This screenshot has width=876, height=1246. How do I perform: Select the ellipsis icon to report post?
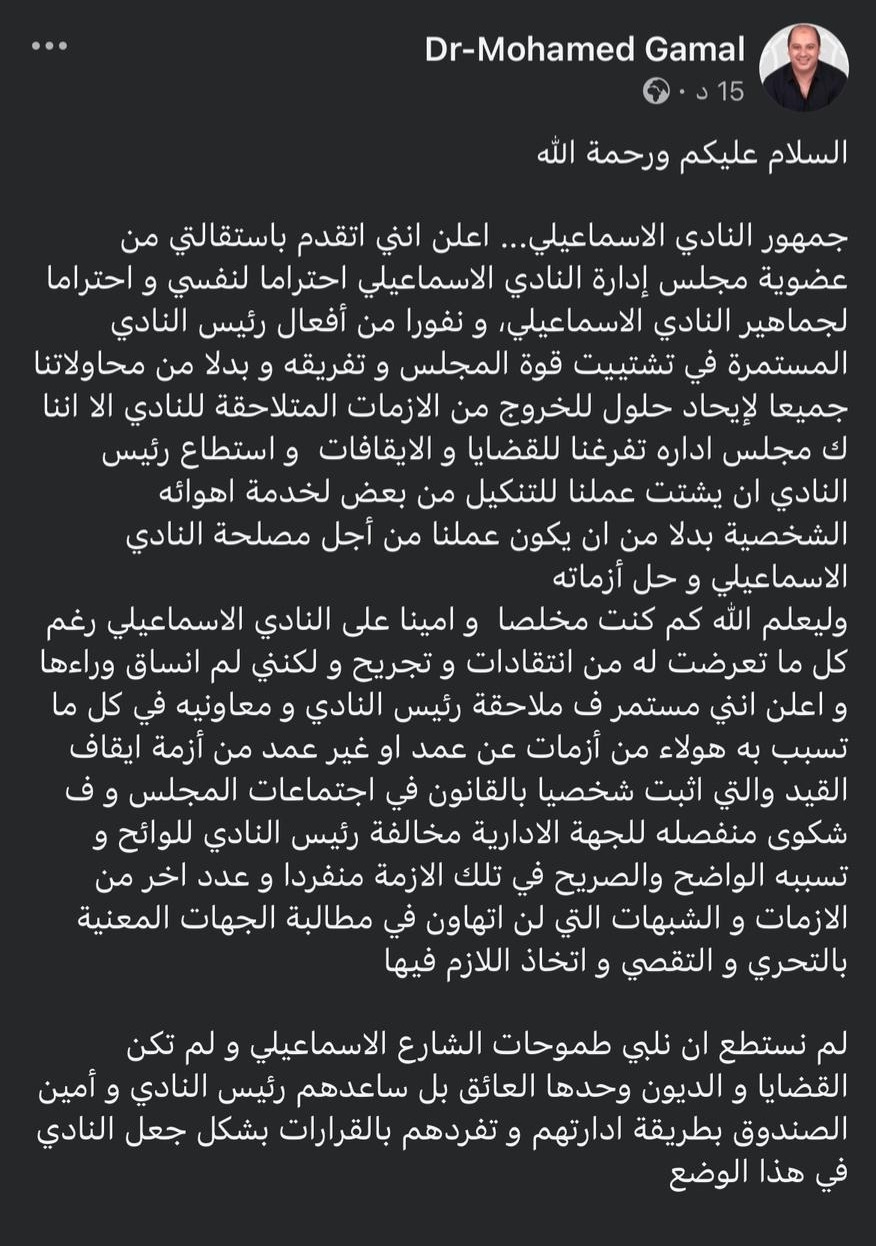point(50,44)
